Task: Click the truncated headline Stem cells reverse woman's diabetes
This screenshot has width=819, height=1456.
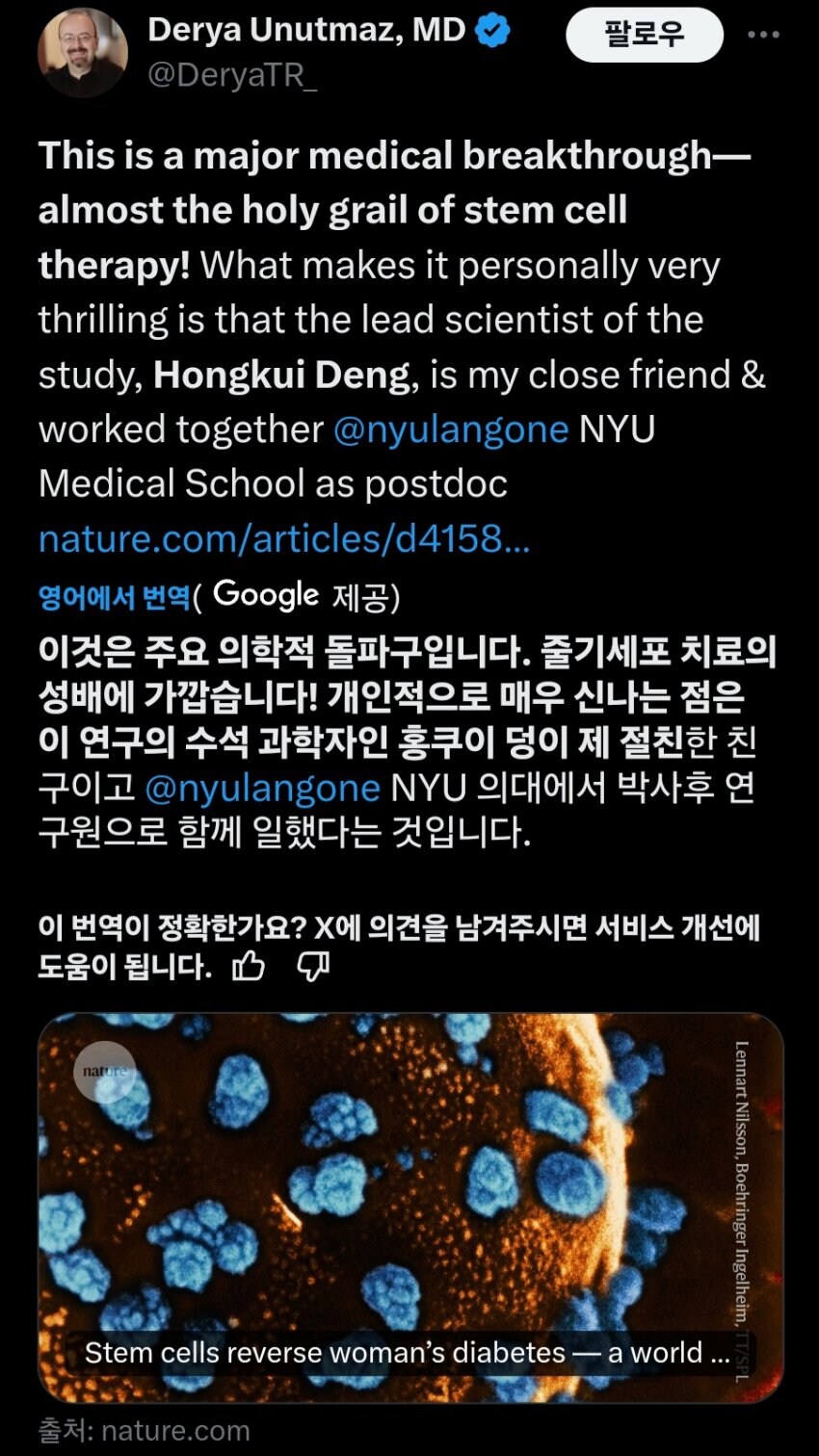Action: point(405,1352)
